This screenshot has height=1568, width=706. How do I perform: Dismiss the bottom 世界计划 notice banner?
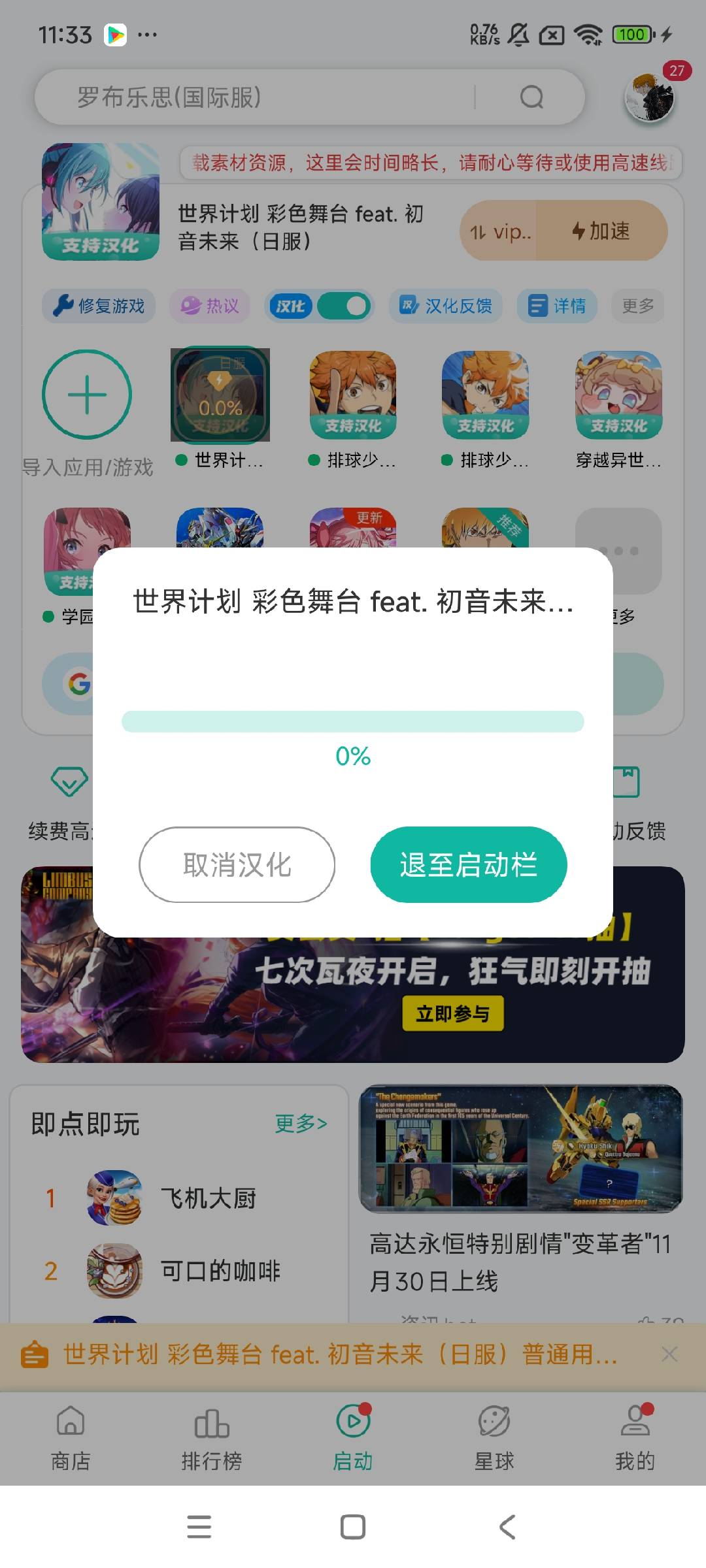click(x=669, y=1354)
